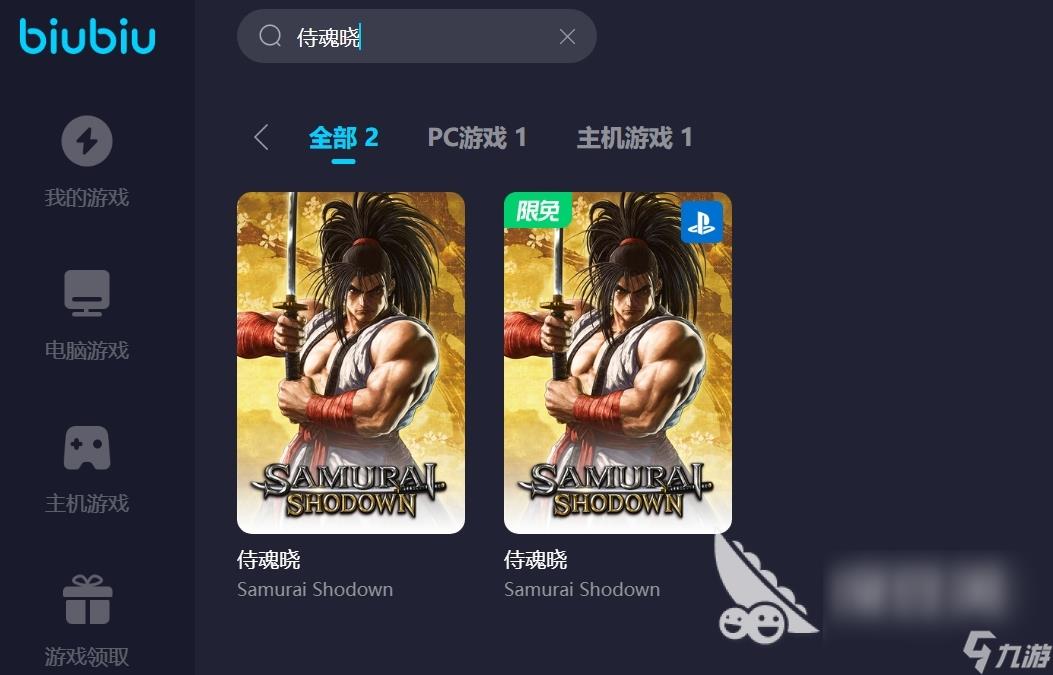The image size is (1053, 675).
Task: Open 主机游戏 in the sidebar
Action: point(87,468)
